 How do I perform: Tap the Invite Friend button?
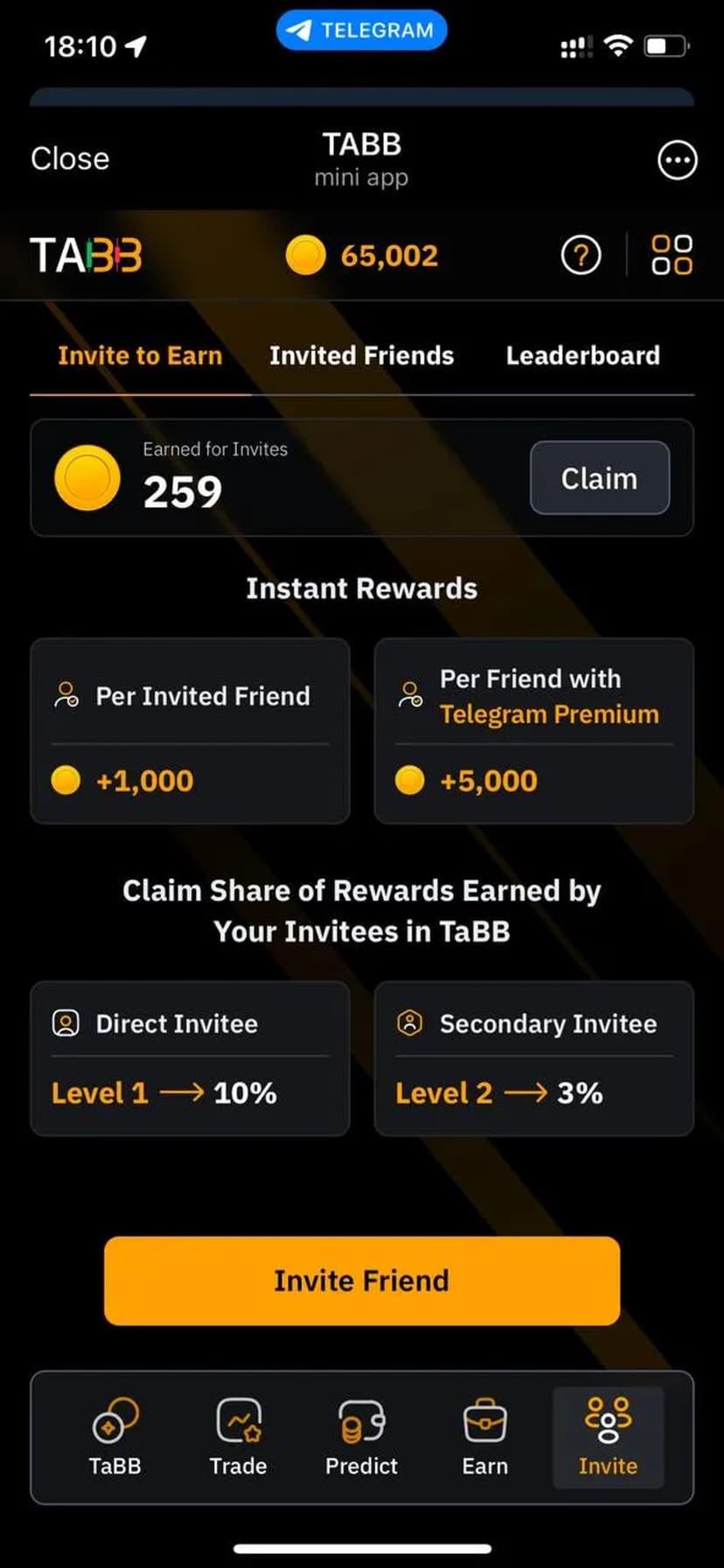click(361, 1280)
